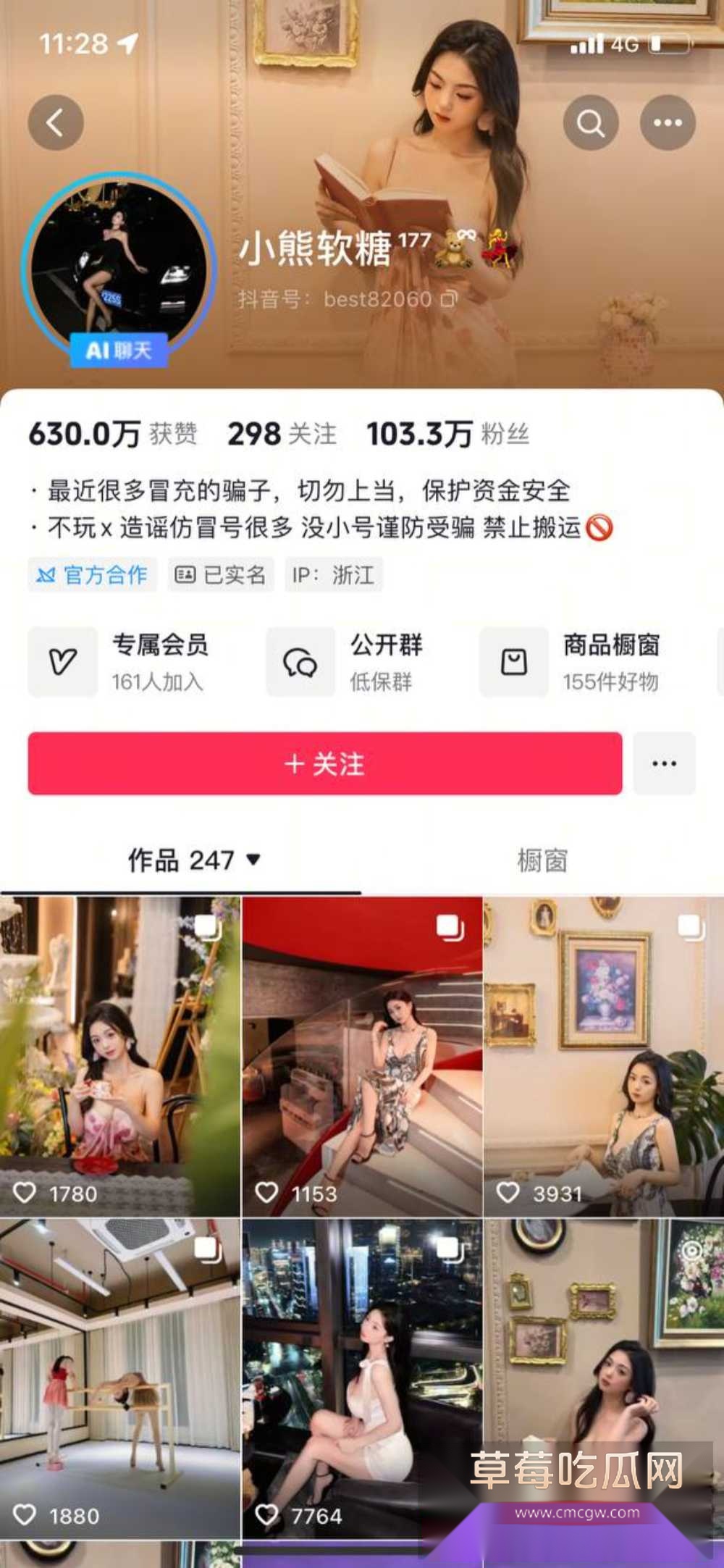Viewport: 724px width, 1568px height.
Task: View the 103.3万 粉丝 followers list
Action: point(447,434)
